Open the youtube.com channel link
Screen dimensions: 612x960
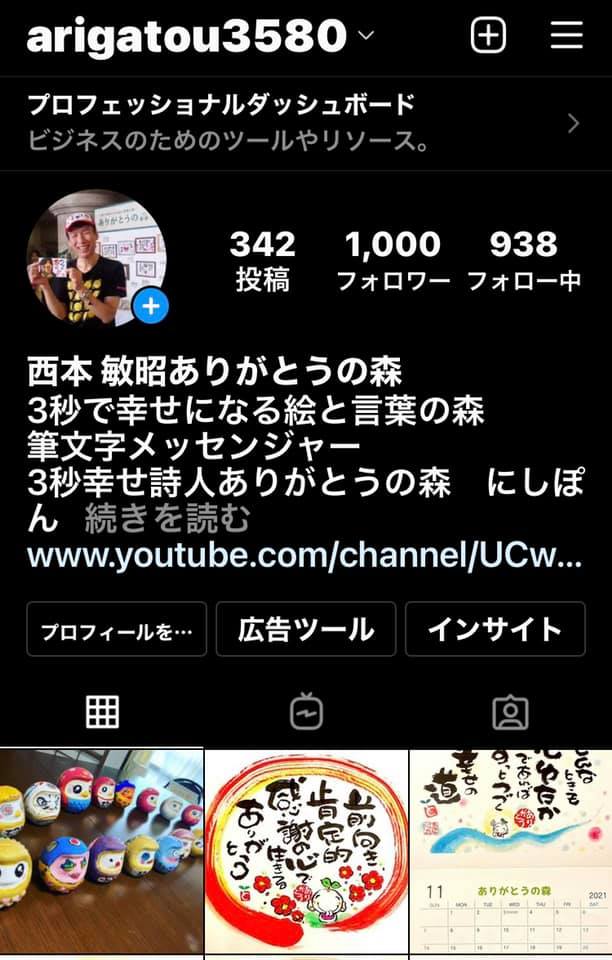(x=303, y=556)
